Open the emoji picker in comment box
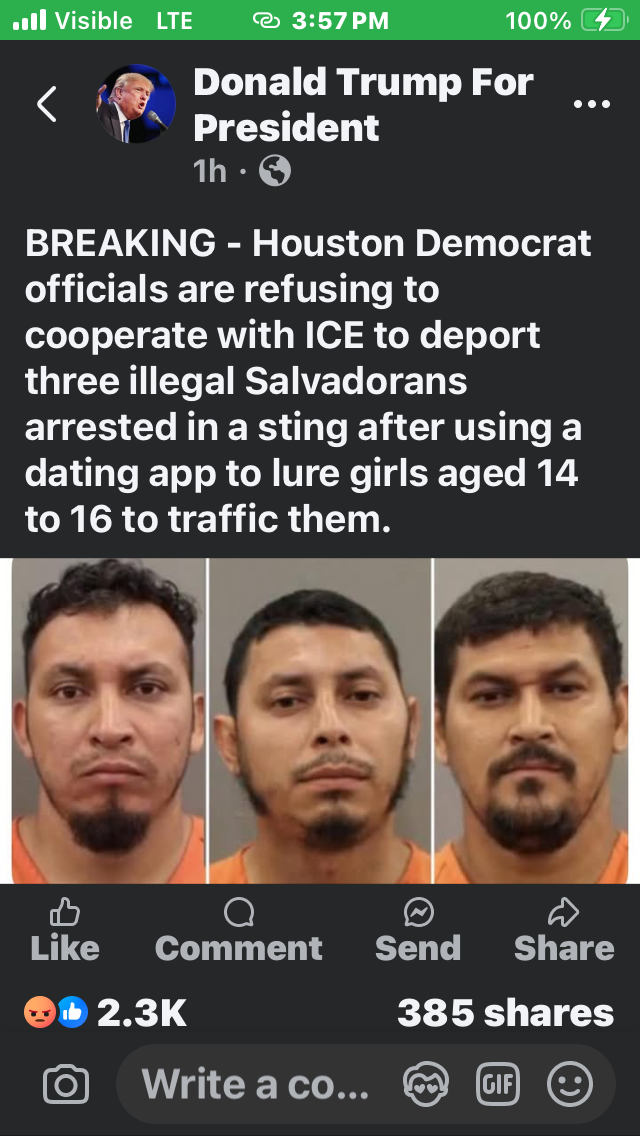 (570, 1085)
